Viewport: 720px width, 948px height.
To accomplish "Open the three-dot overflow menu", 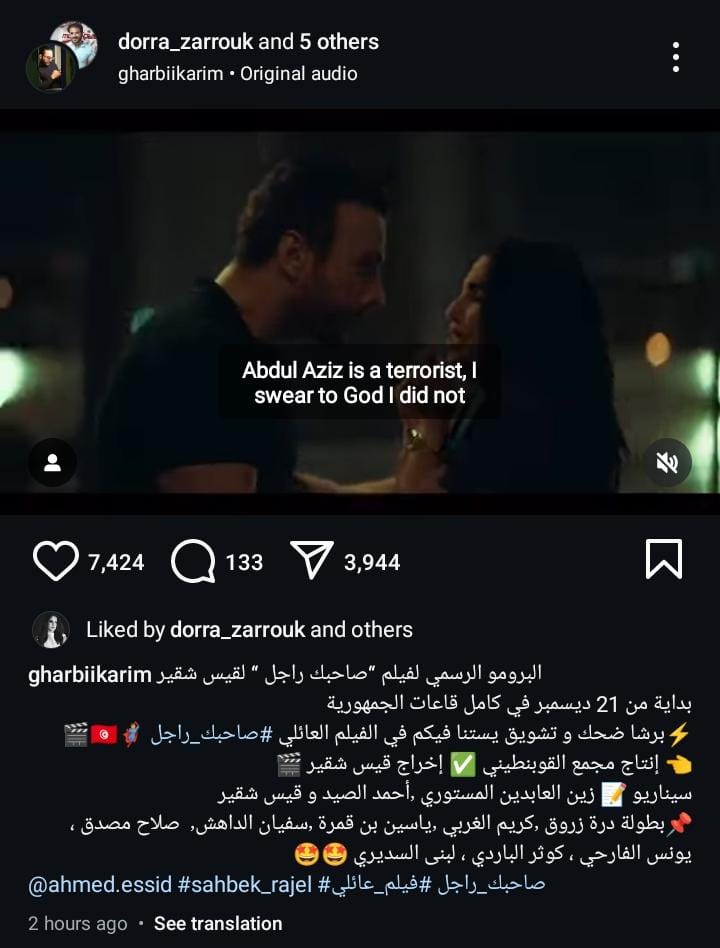I will (677, 57).
